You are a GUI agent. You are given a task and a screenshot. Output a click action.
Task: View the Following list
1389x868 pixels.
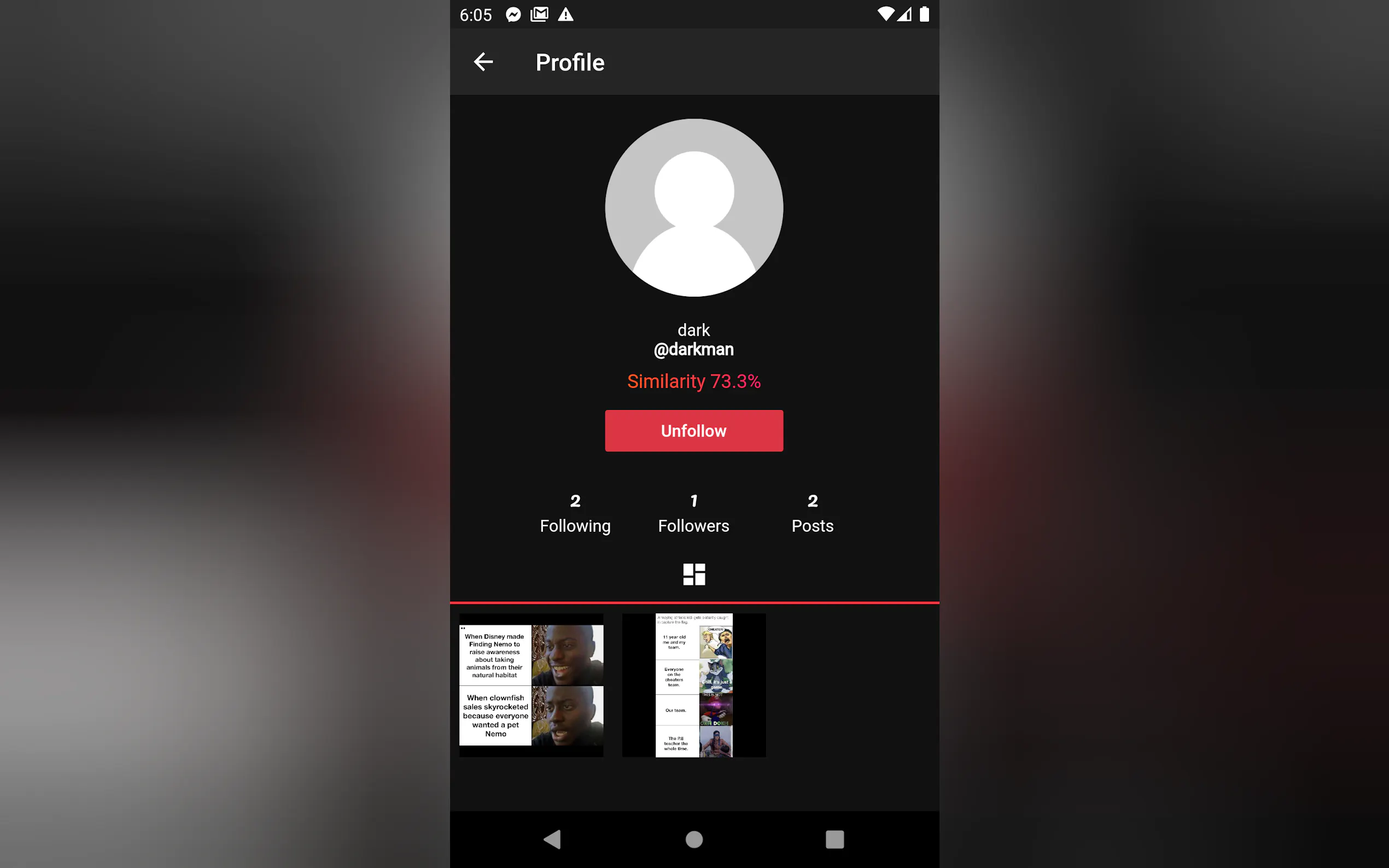(575, 513)
